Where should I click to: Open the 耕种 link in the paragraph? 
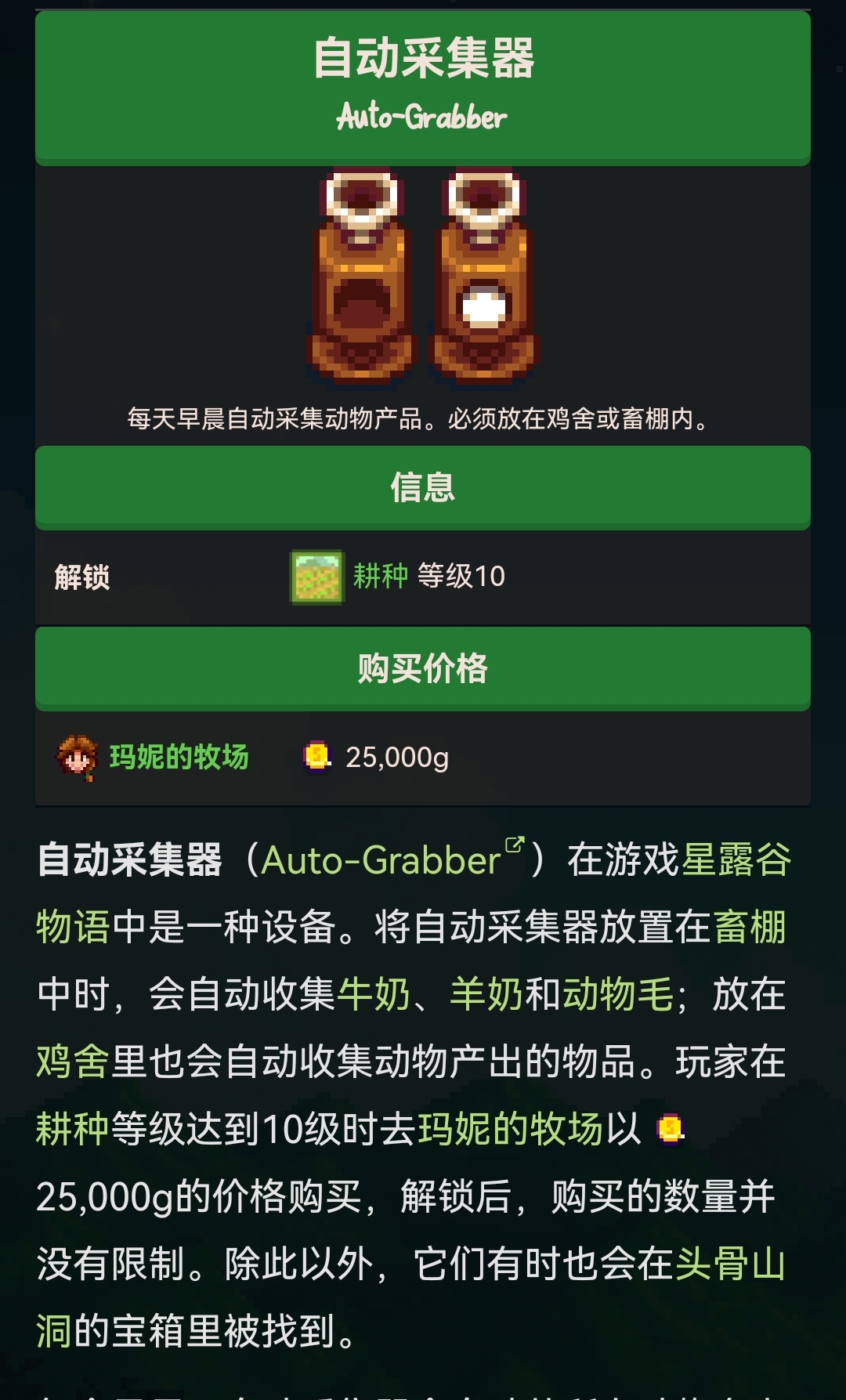coord(72,1130)
